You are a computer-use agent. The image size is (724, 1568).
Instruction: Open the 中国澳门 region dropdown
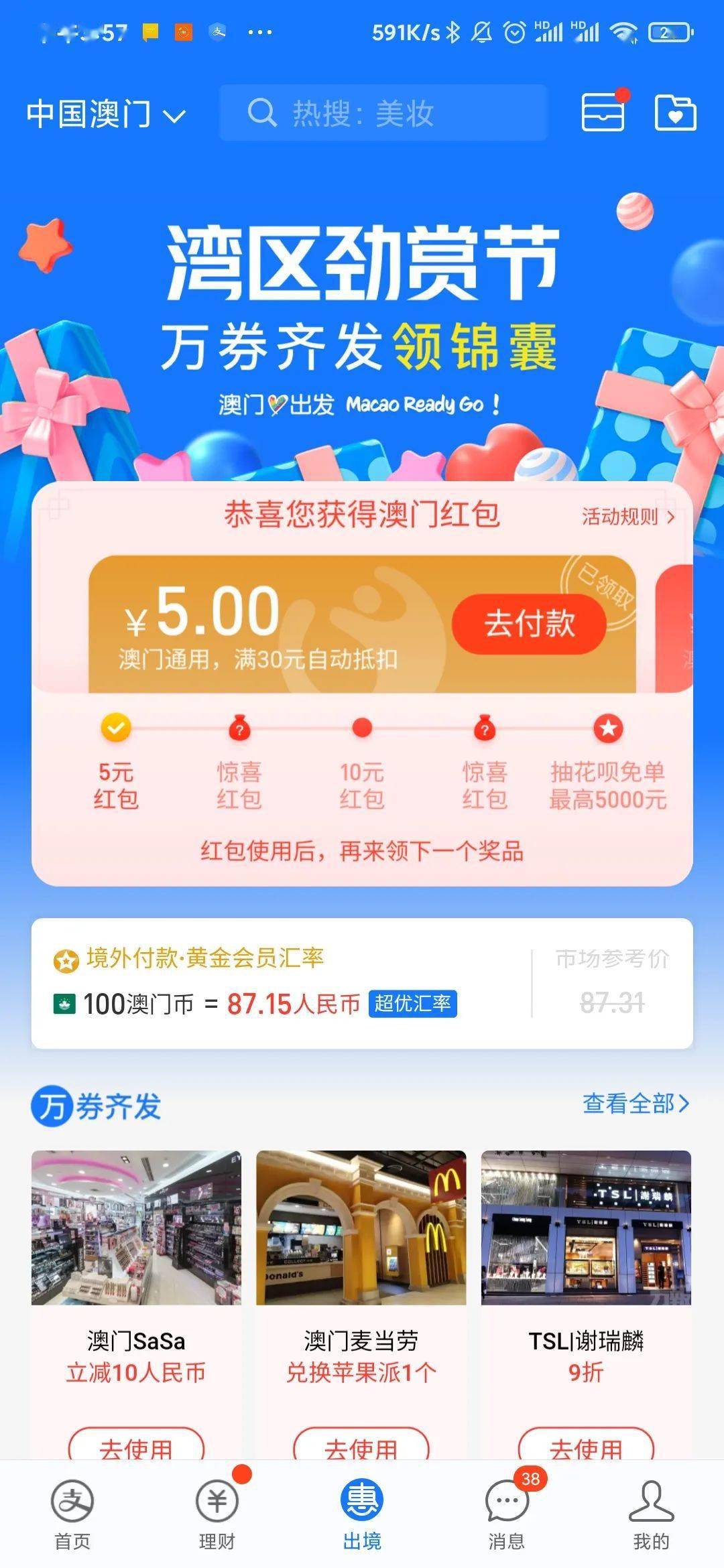pos(105,114)
